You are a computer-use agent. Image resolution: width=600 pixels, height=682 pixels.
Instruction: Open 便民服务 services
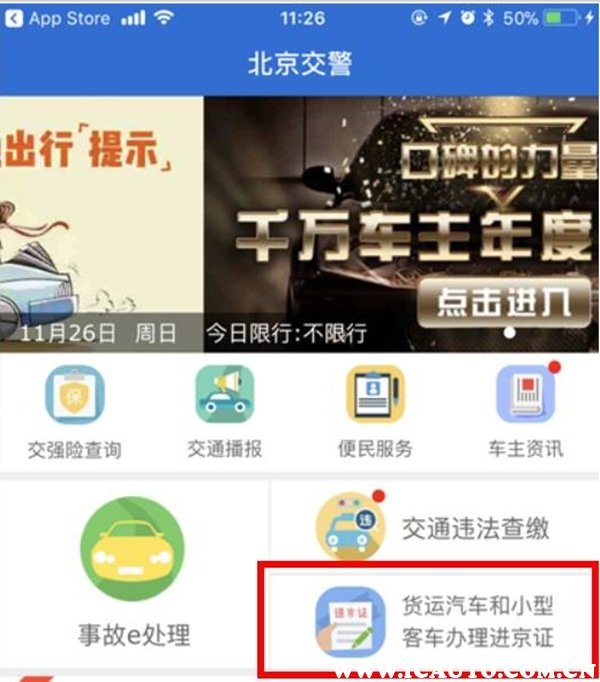374,410
